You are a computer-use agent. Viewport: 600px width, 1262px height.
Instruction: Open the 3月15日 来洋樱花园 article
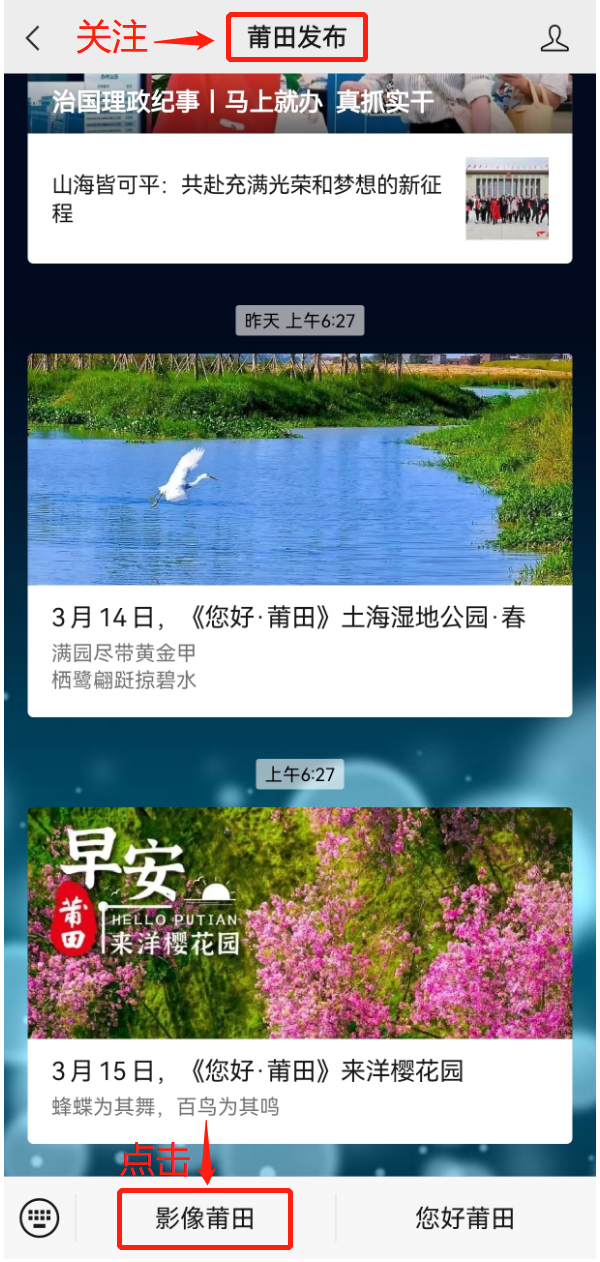[x=300, y=975]
